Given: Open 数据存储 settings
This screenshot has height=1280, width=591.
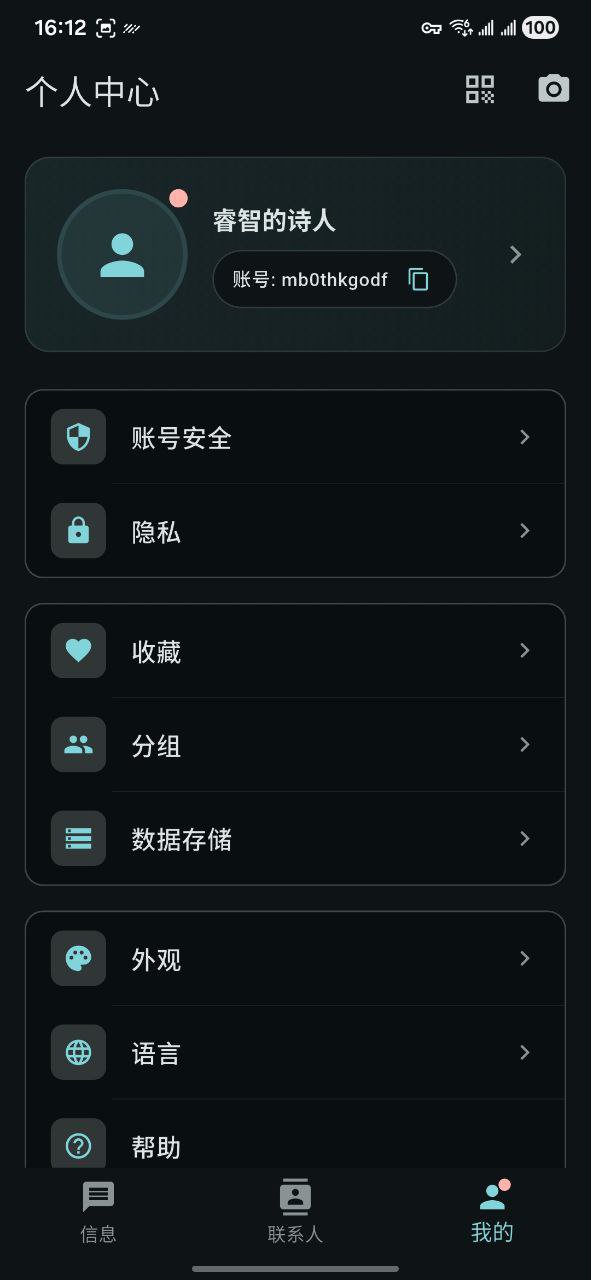Looking at the screenshot, I should pyautogui.click(x=295, y=838).
